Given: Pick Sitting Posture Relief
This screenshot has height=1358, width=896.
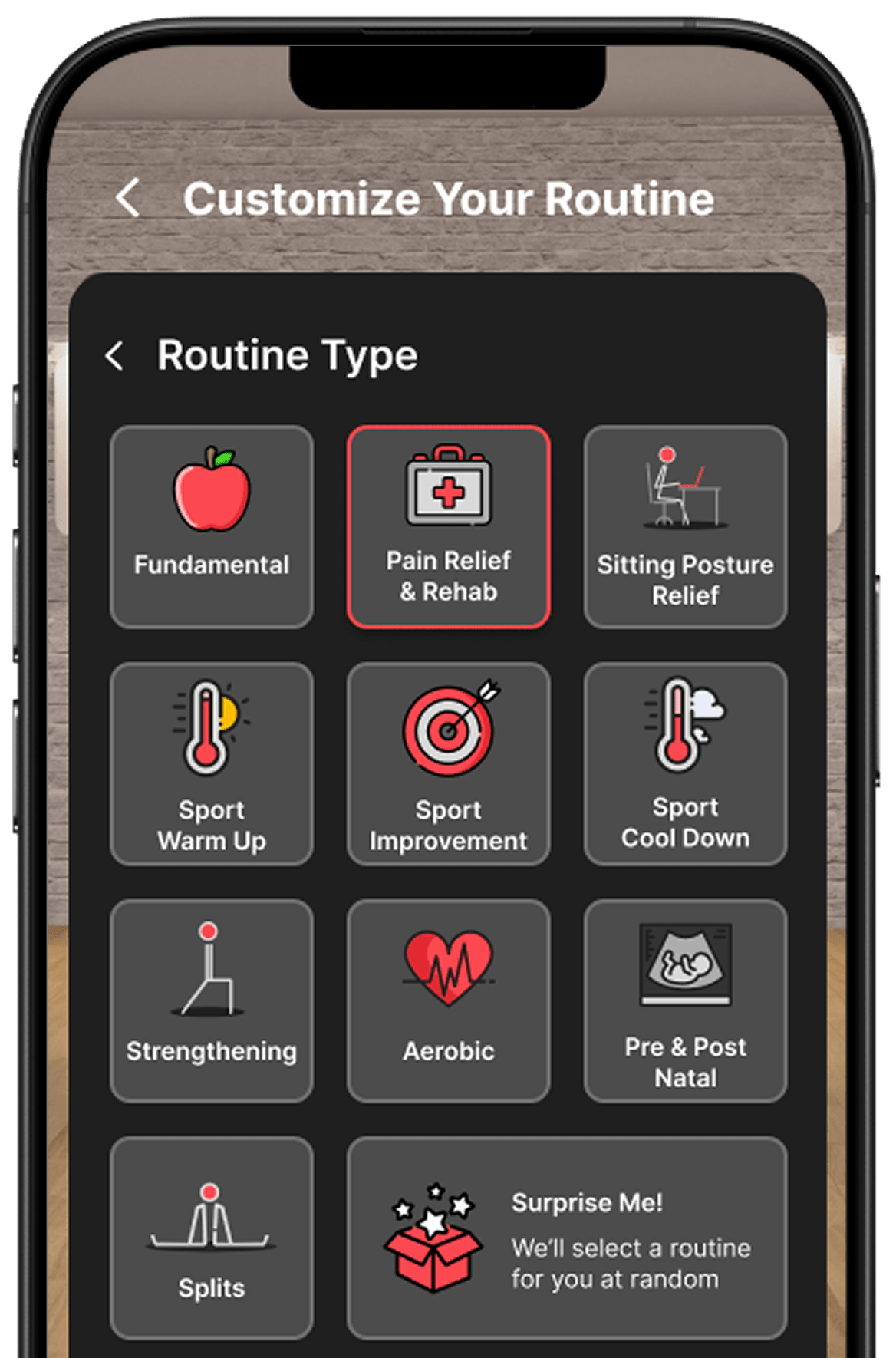Looking at the screenshot, I should (685, 527).
